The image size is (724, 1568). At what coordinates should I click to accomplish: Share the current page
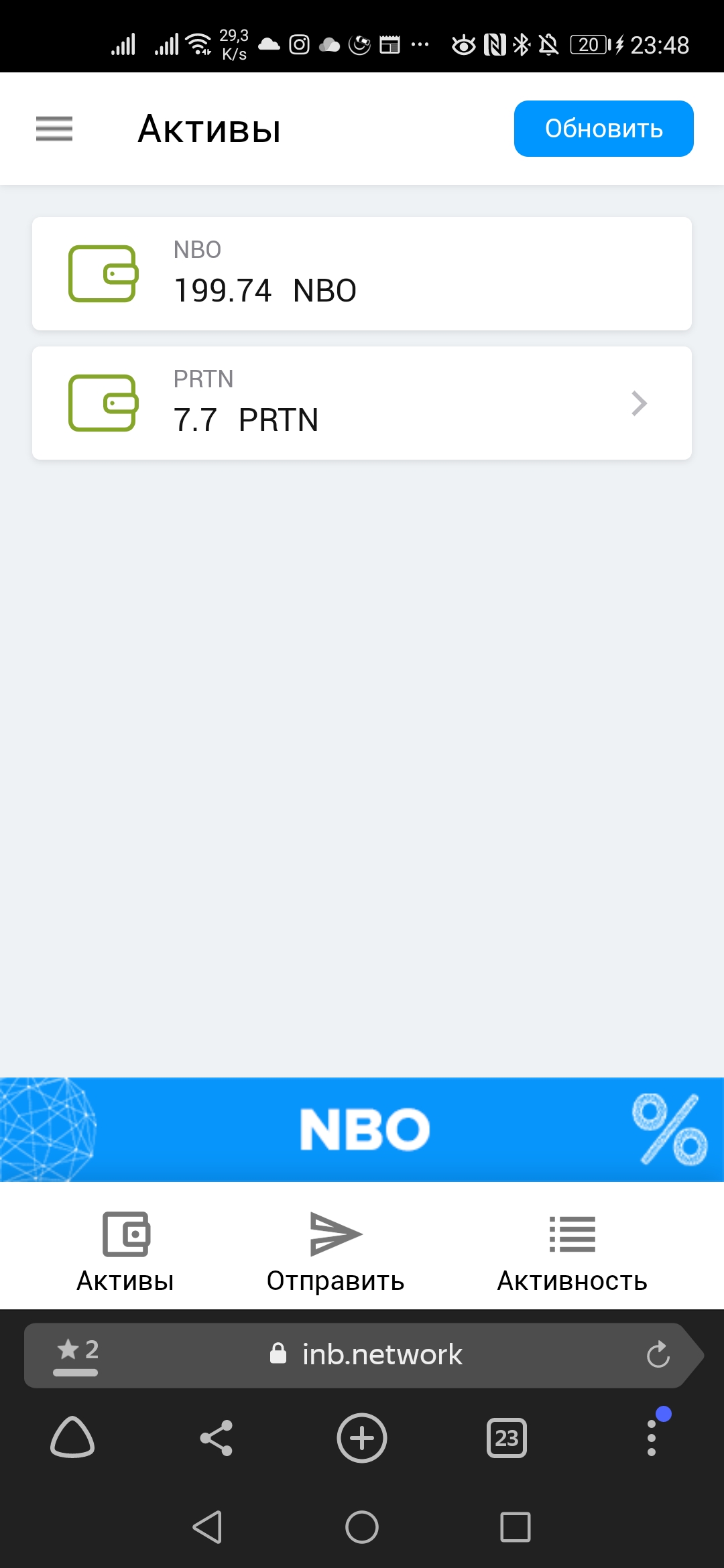pos(217,1437)
